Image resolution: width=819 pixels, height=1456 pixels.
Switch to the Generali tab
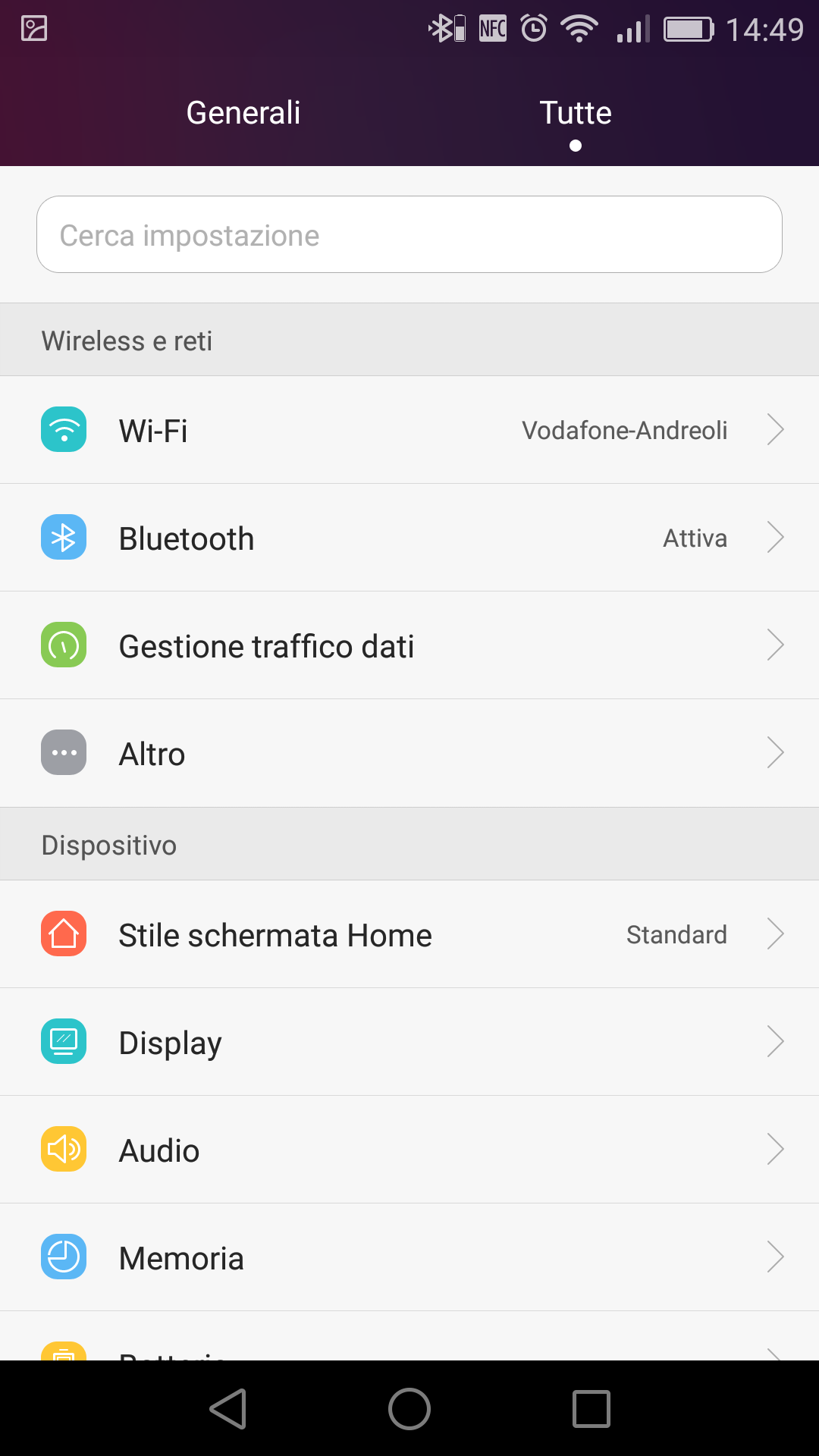click(x=243, y=113)
